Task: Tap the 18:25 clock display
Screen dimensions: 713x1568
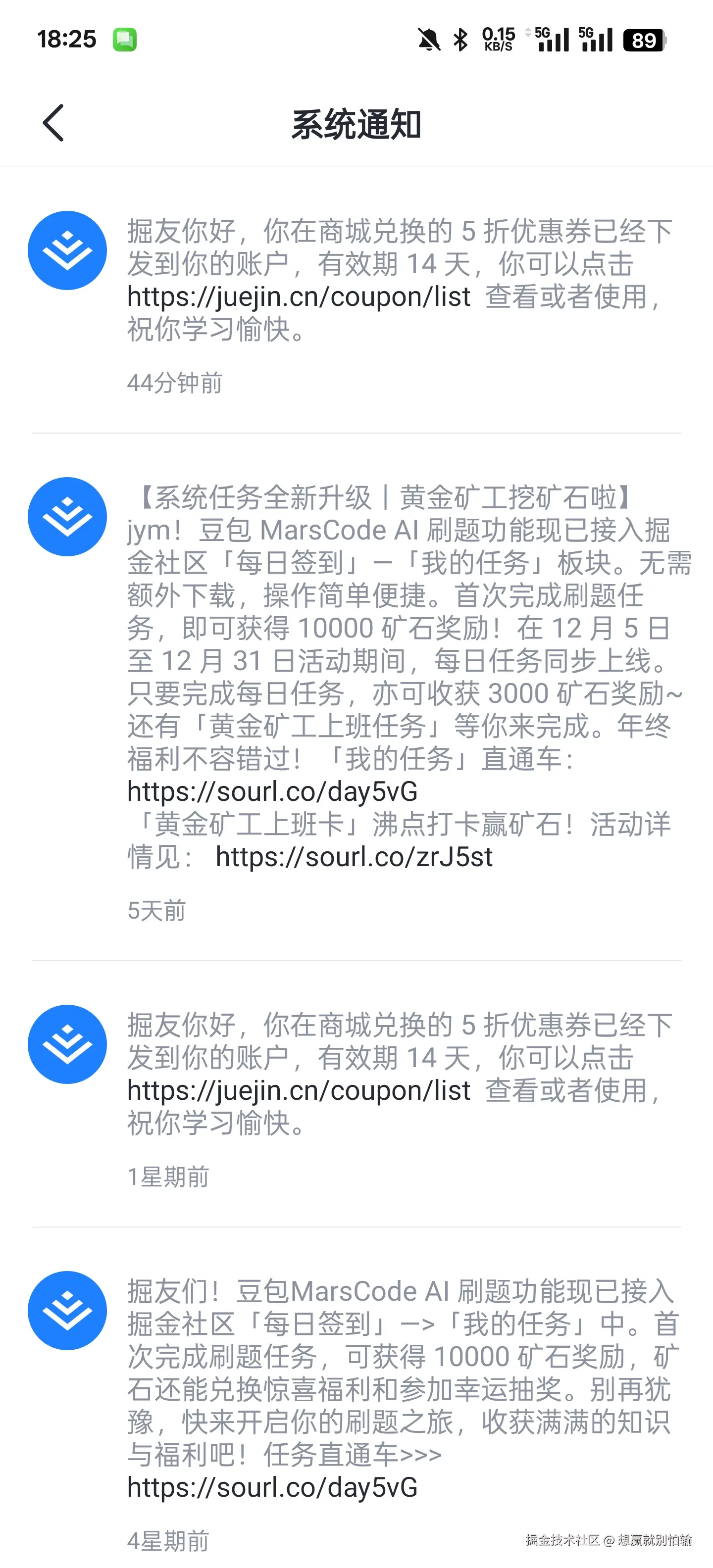Action: tap(67, 39)
